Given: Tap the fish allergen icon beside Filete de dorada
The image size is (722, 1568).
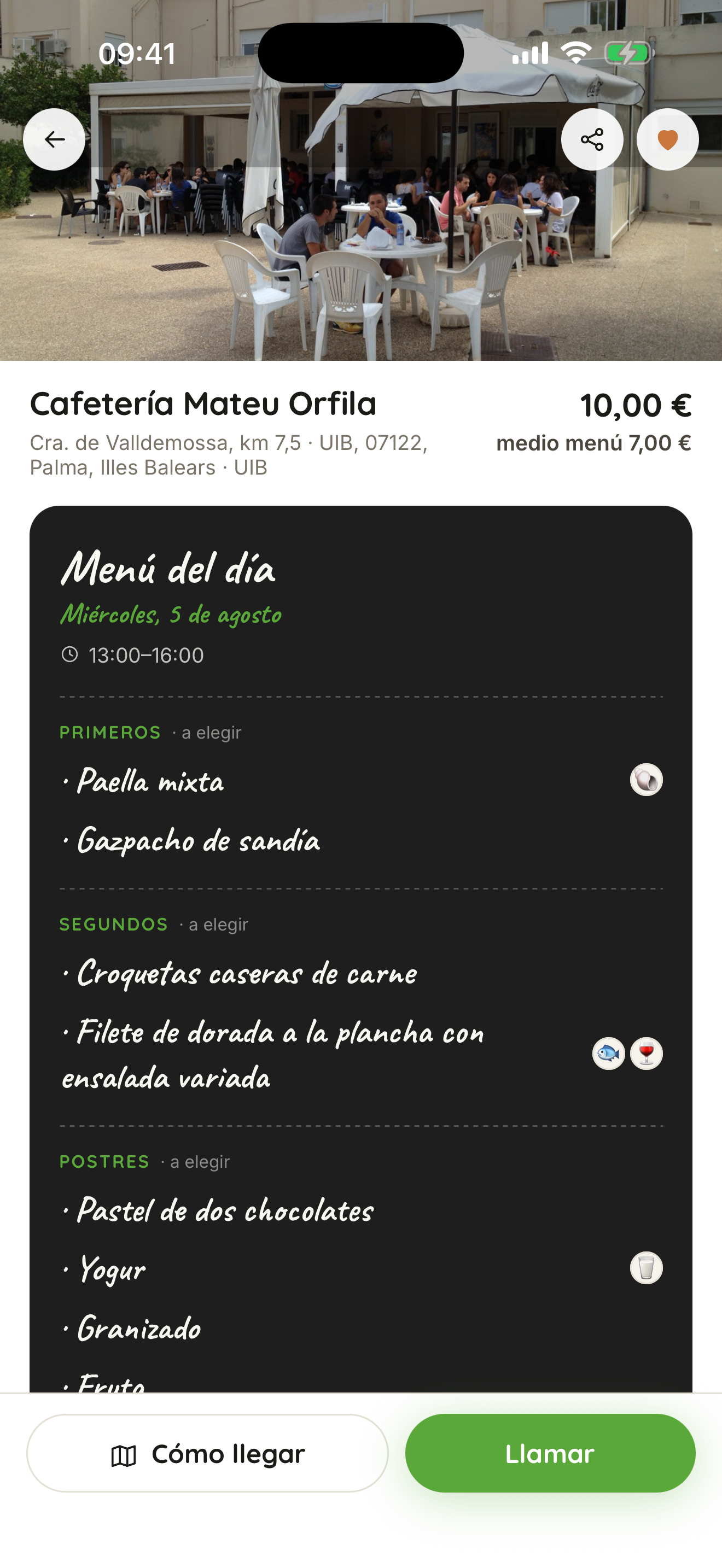Looking at the screenshot, I should point(608,1054).
